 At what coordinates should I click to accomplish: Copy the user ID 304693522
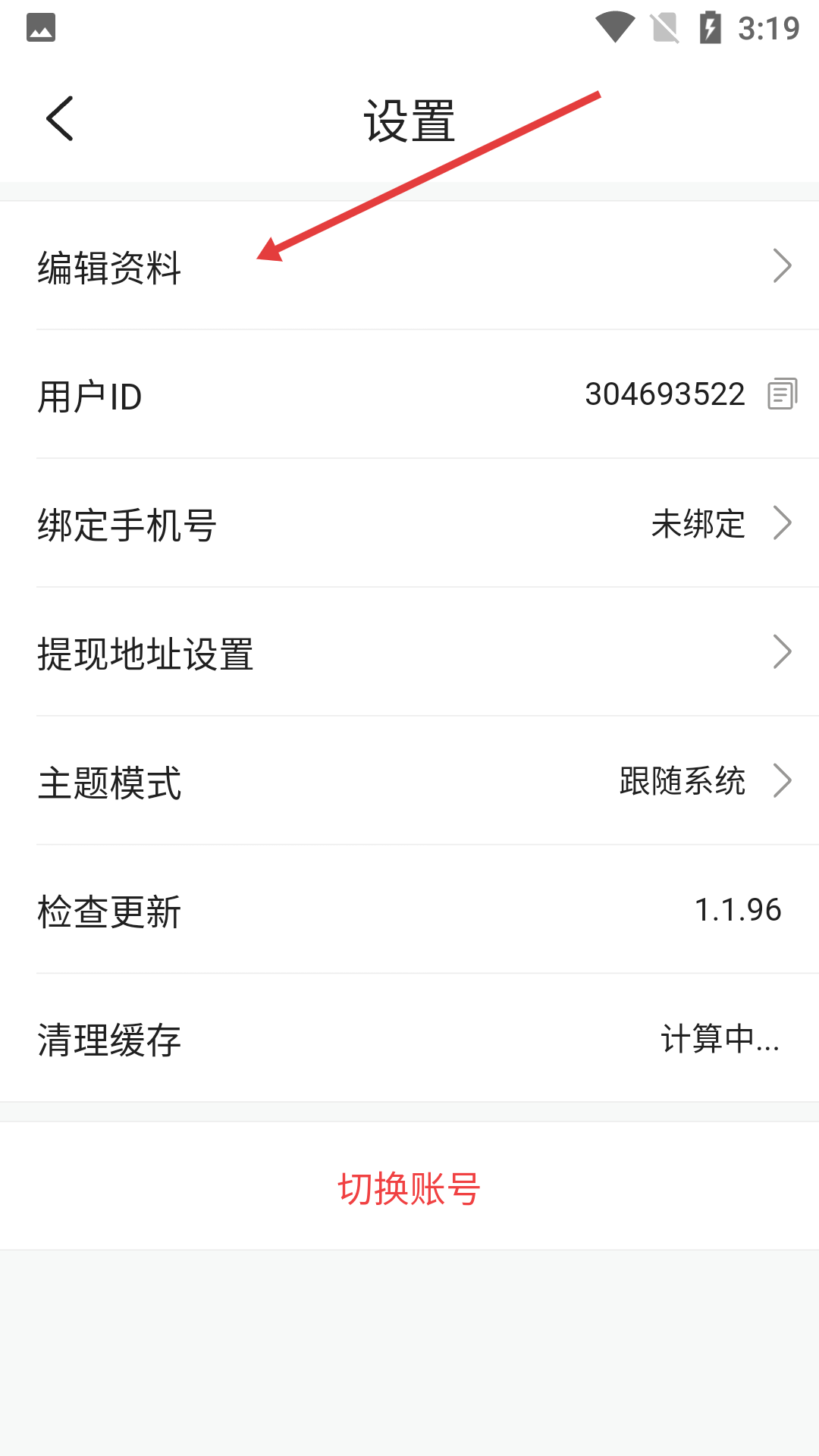(x=782, y=394)
